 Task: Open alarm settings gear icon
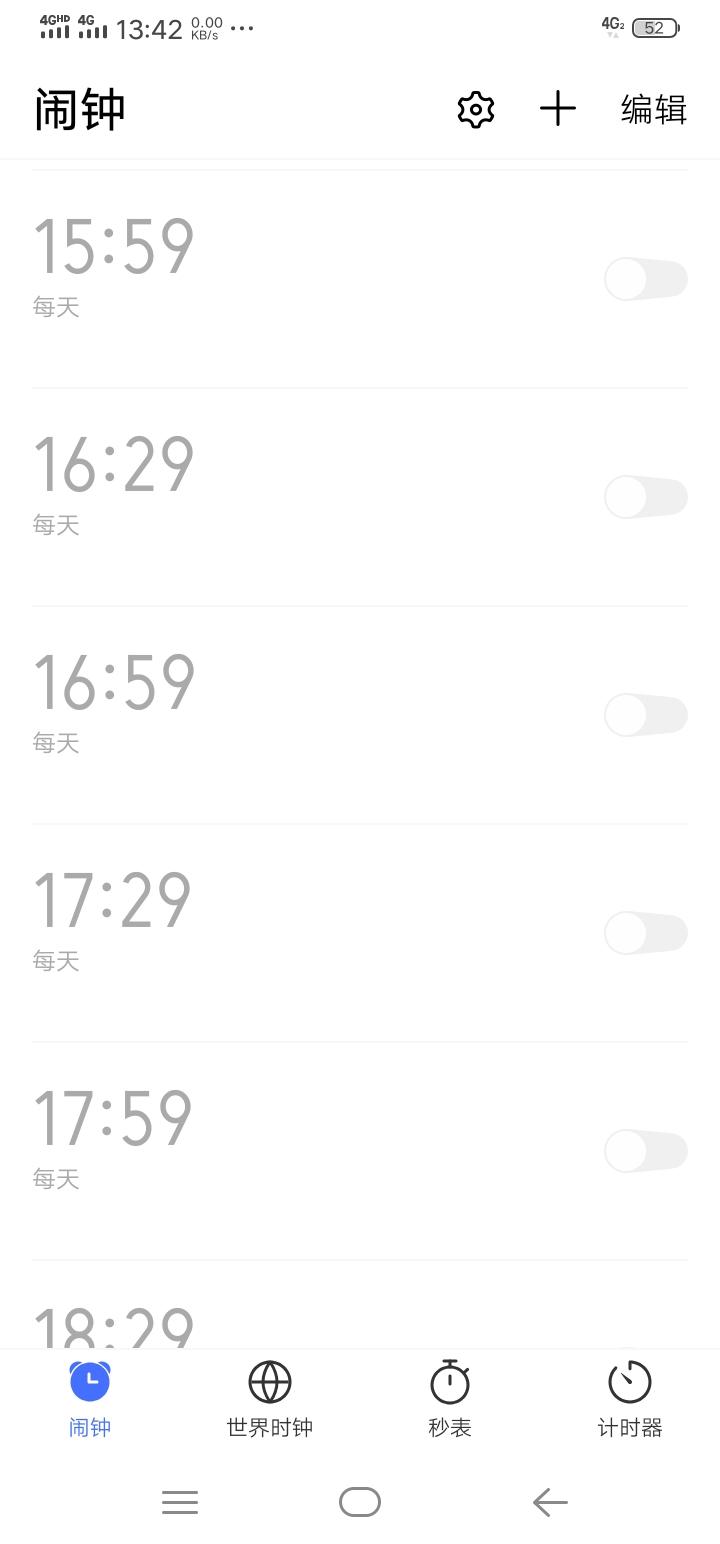tap(476, 109)
